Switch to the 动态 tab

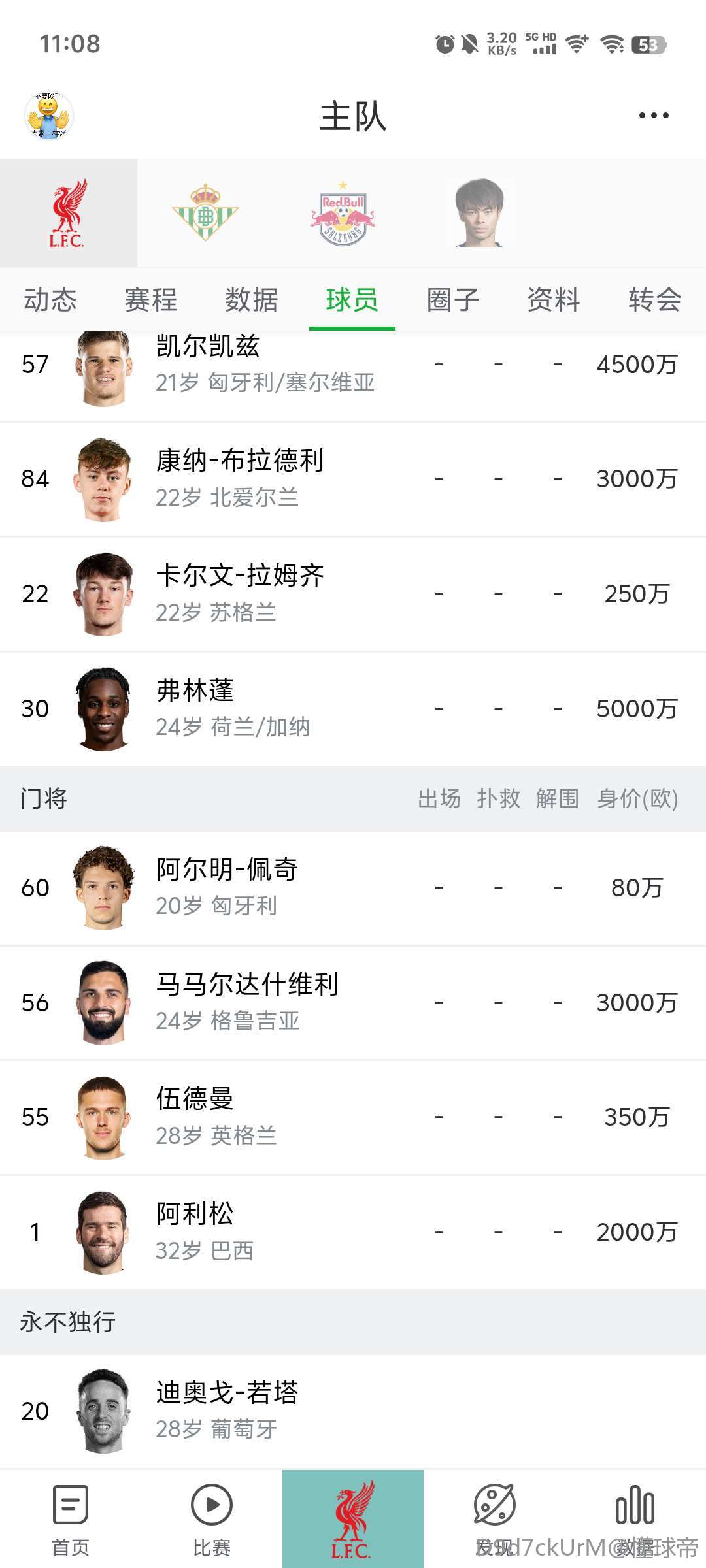(50, 300)
